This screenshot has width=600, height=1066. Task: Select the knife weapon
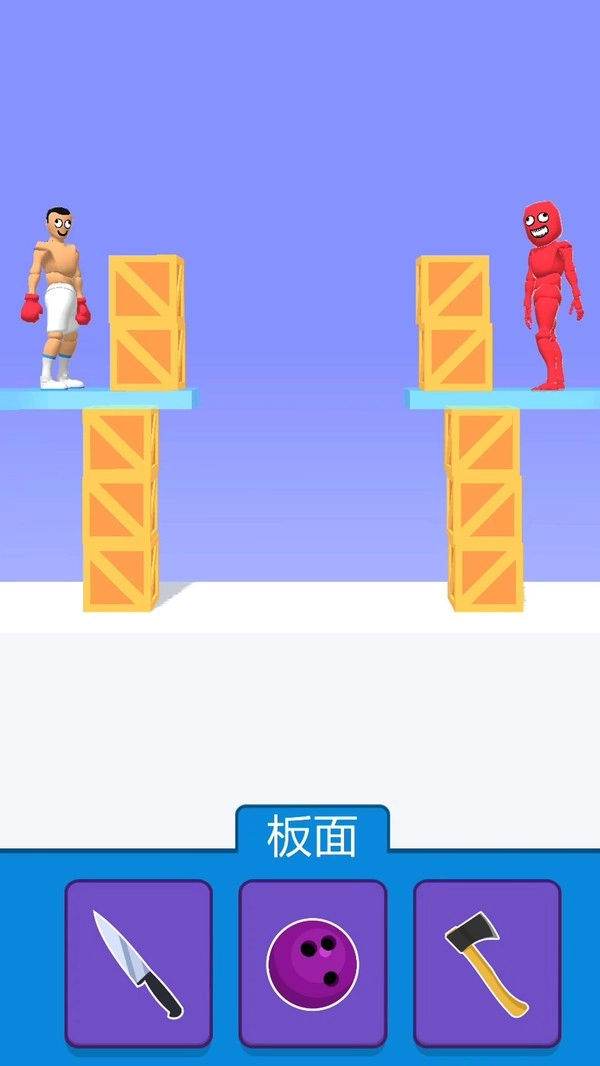point(139,963)
